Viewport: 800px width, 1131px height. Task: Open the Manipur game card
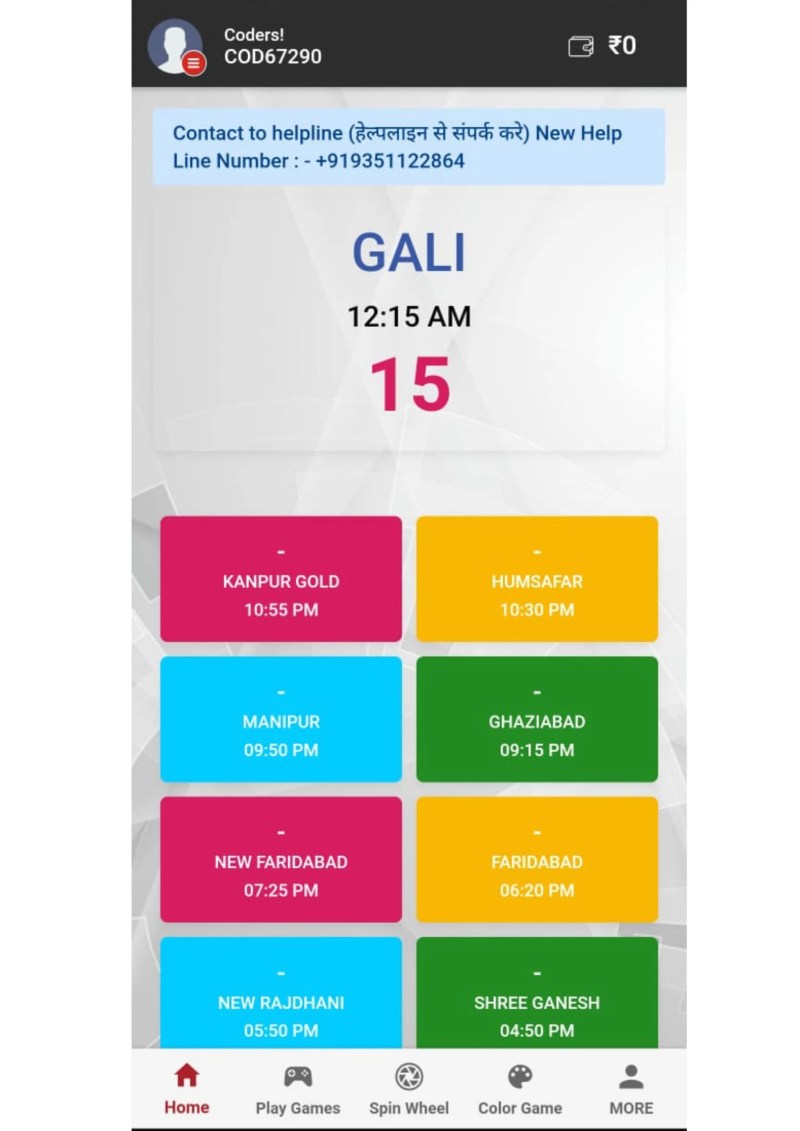(281, 719)
